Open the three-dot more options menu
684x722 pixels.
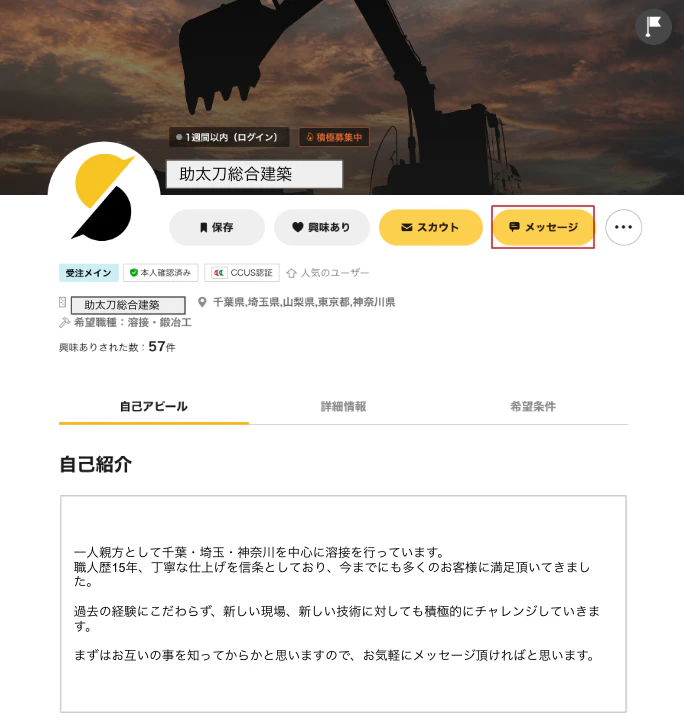(624, 228)
